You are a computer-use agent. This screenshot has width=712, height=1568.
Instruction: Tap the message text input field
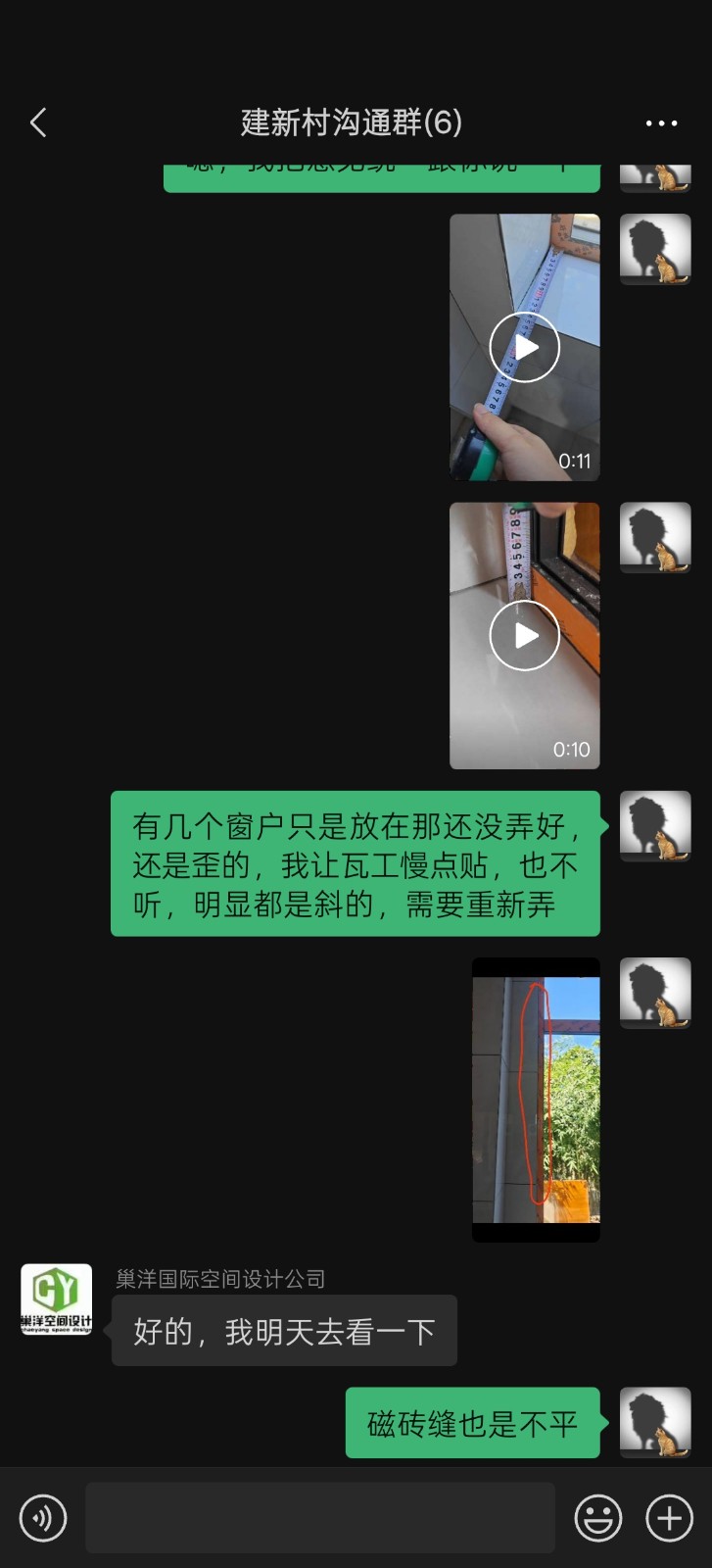point(319,1518)
